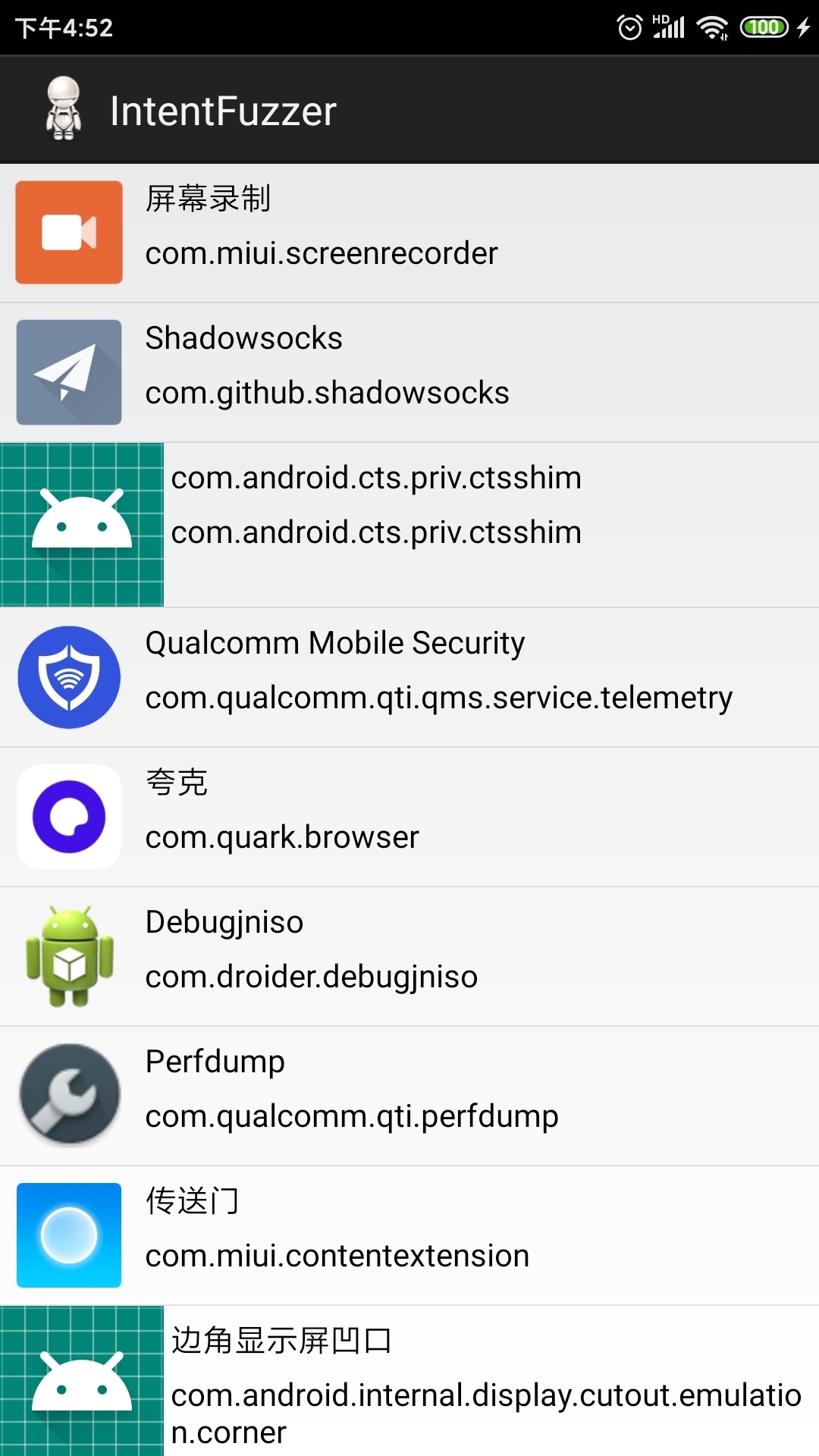Image resolution: width=819 pixels, height=1456 pixels.
Task: Select the Shadowsocks app row
Action: tap(409, 372)
